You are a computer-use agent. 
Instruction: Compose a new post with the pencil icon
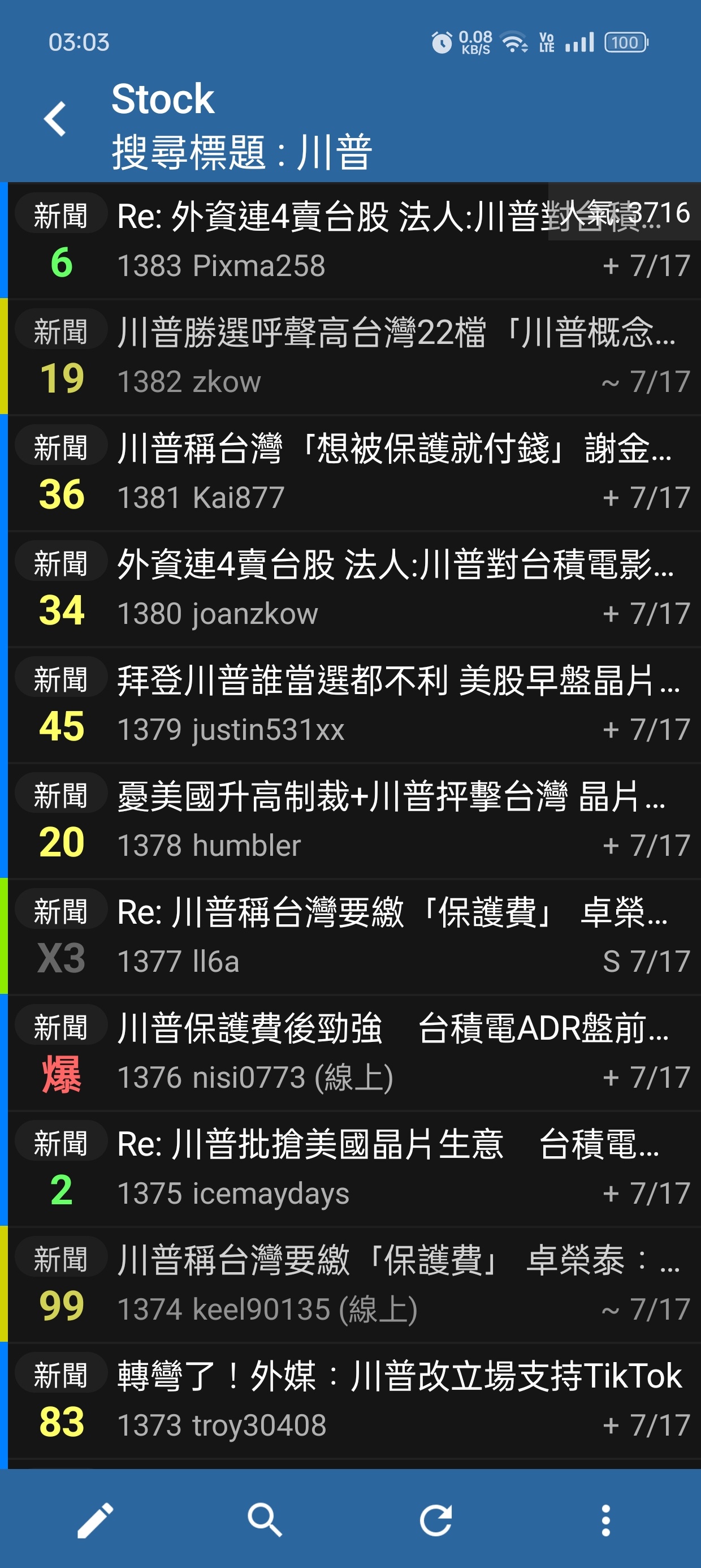click(96, 1520)
